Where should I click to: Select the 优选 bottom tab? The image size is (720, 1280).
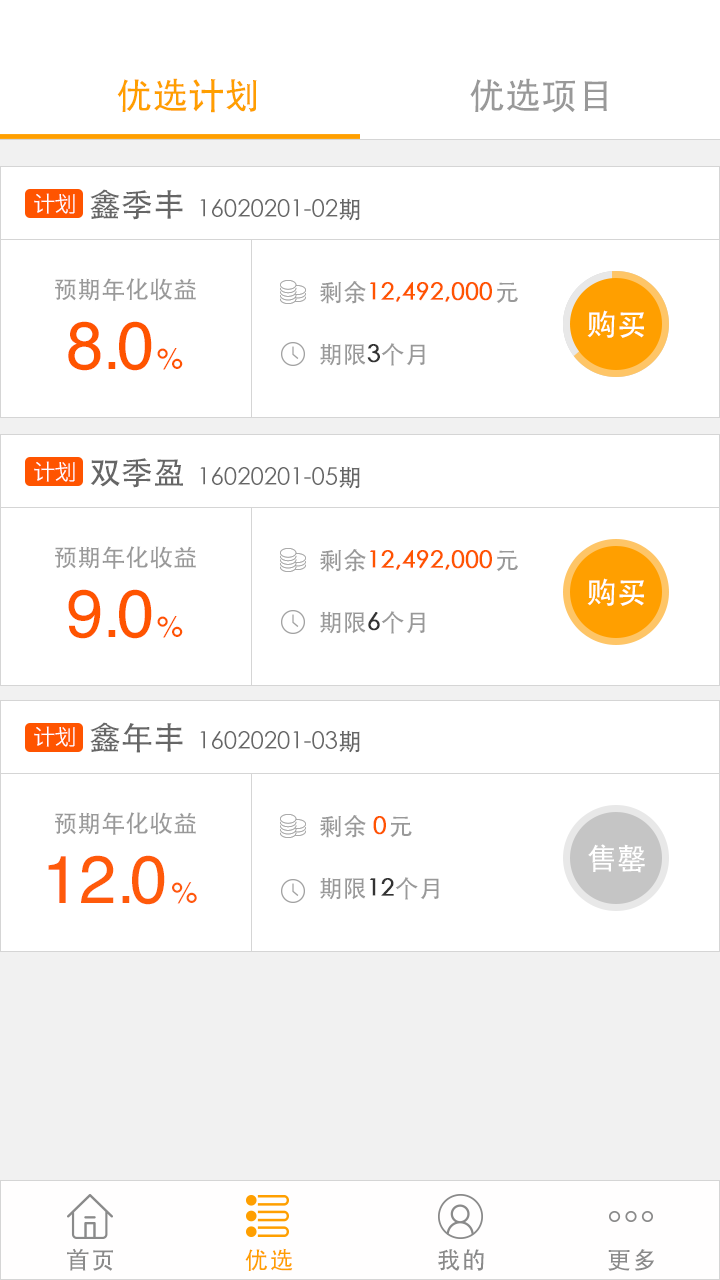click(269, 1231)
